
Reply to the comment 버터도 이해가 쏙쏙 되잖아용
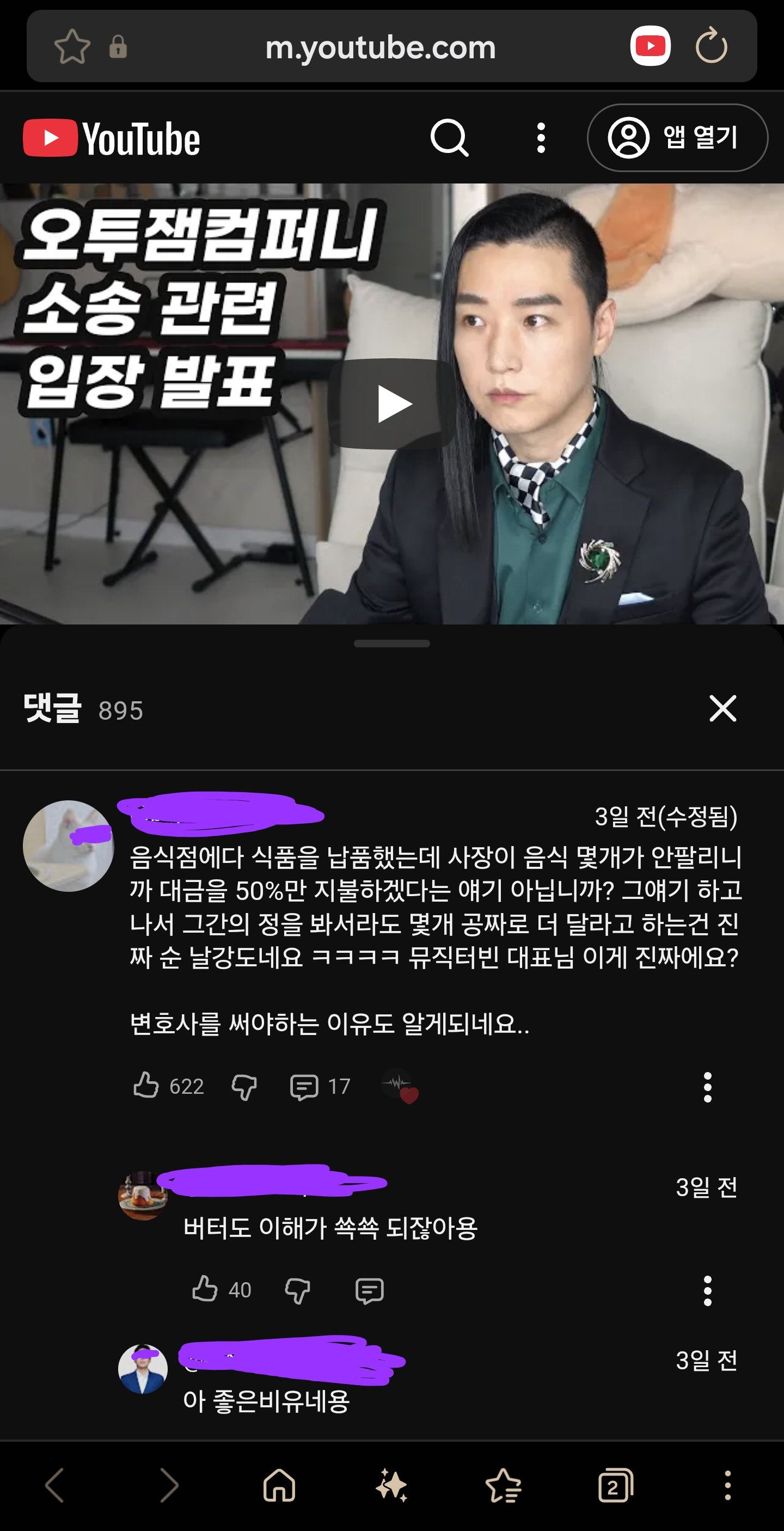click(x=369, y=1290)
